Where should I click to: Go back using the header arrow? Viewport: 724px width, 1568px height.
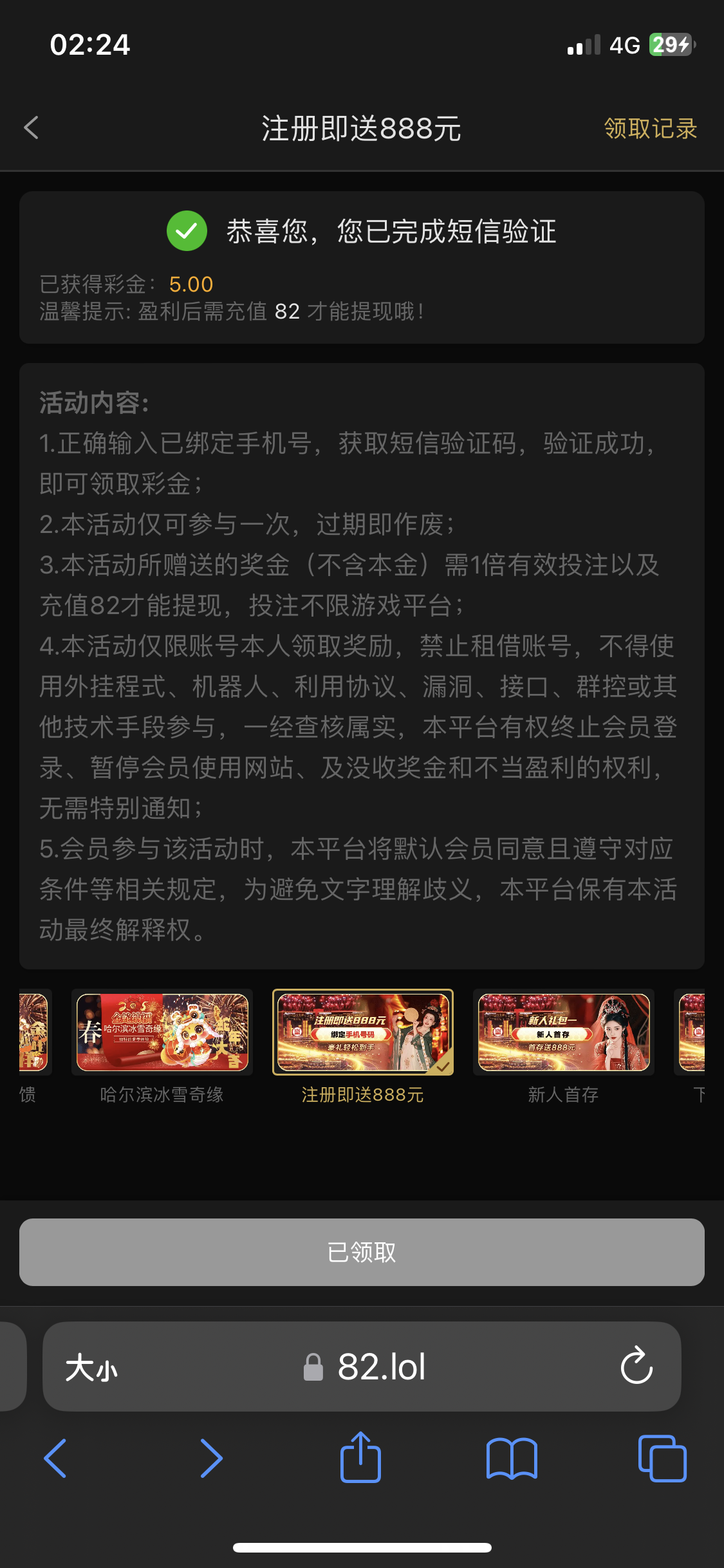click(31, 127)
